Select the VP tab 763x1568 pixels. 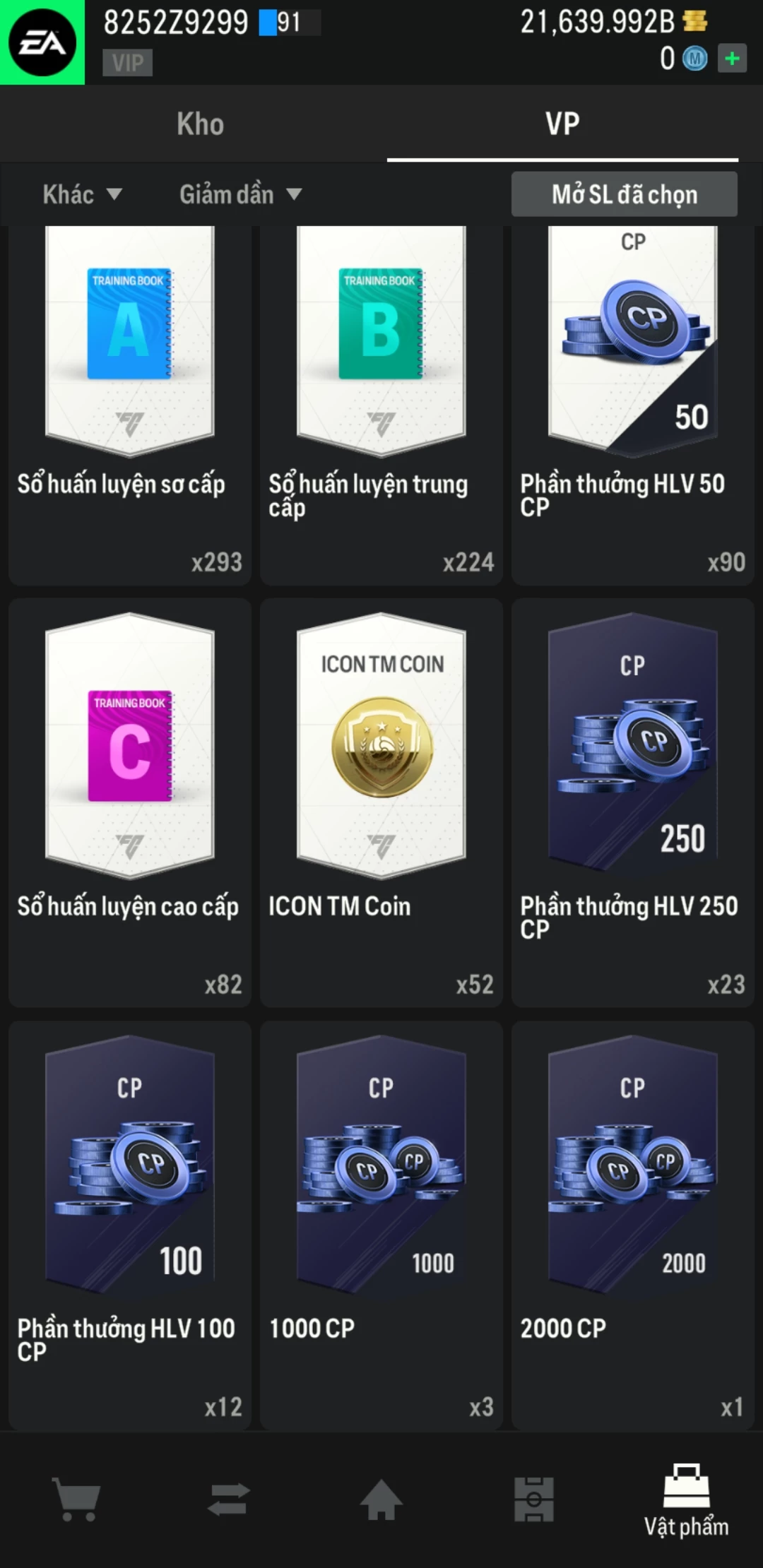click(562, 124)
